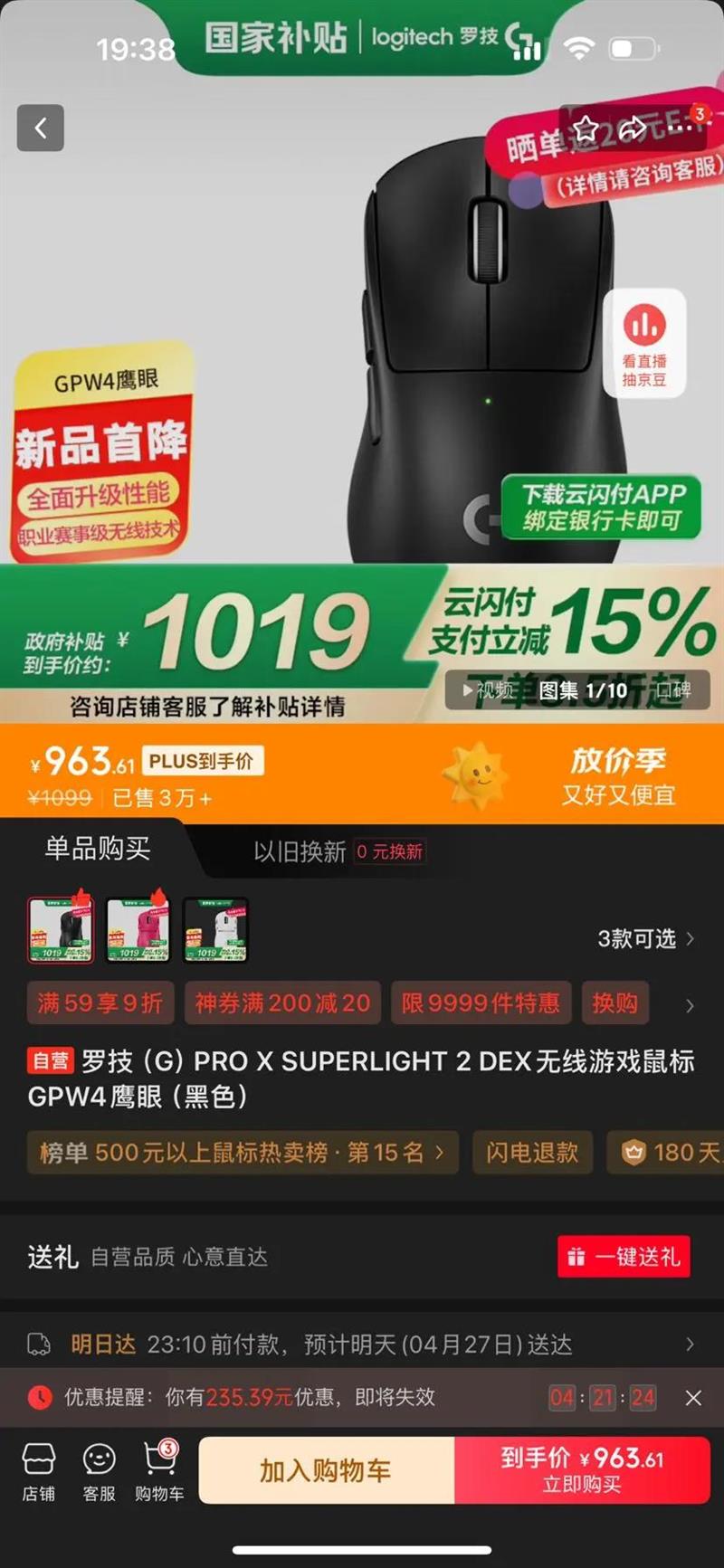Favorite this product with the star icon
The height and width of the screenshot is (1568, 724).
point(586,128)
